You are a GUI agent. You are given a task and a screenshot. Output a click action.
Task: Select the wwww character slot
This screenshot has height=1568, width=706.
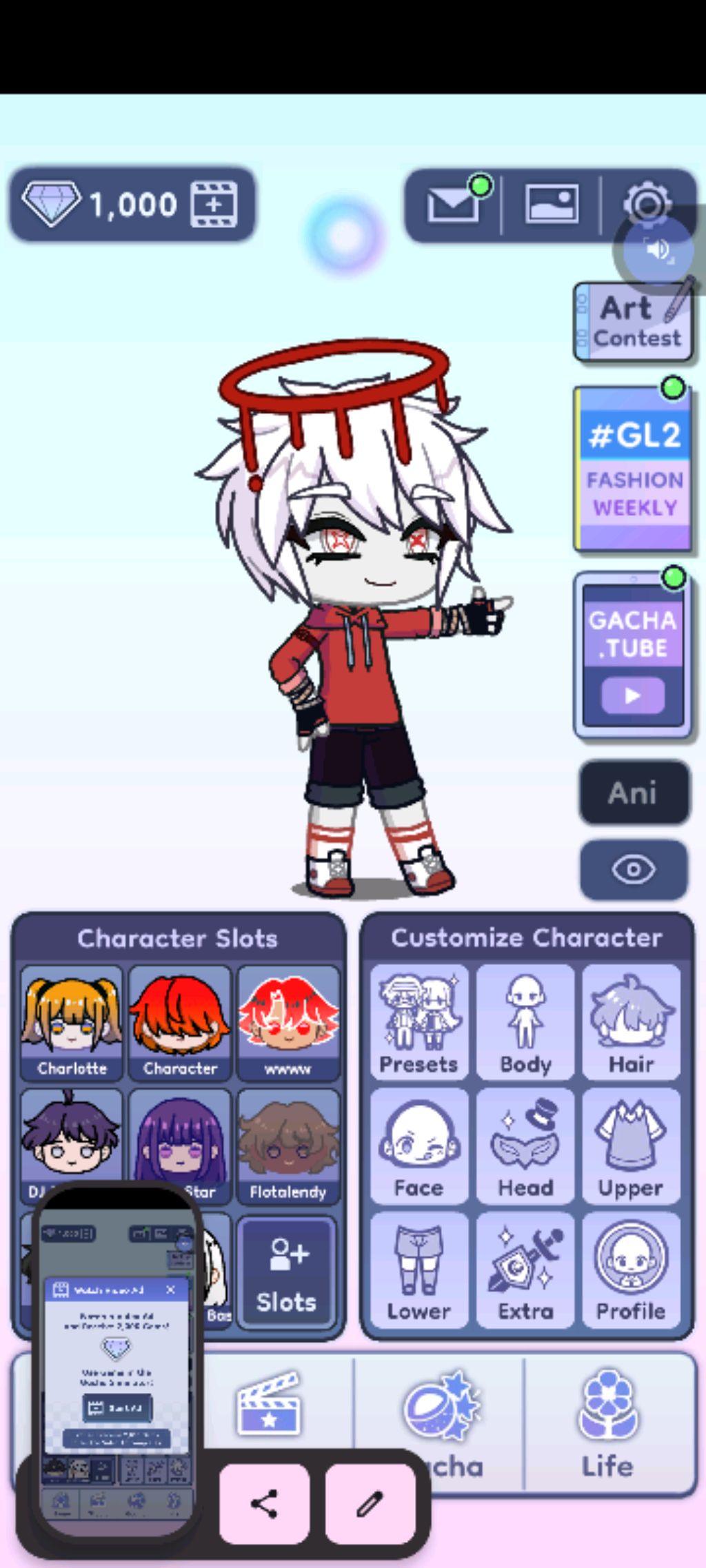tap(288, 1022)
